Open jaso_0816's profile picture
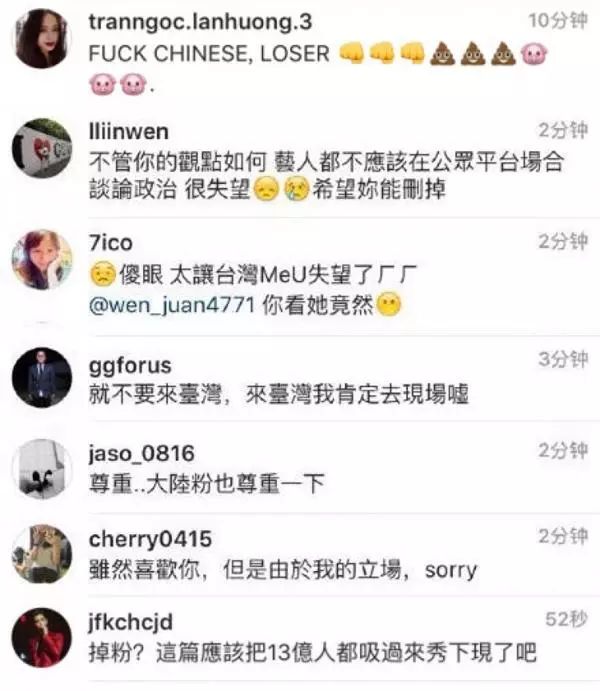Viewport: 600px width, 691px height. [41, 467]
